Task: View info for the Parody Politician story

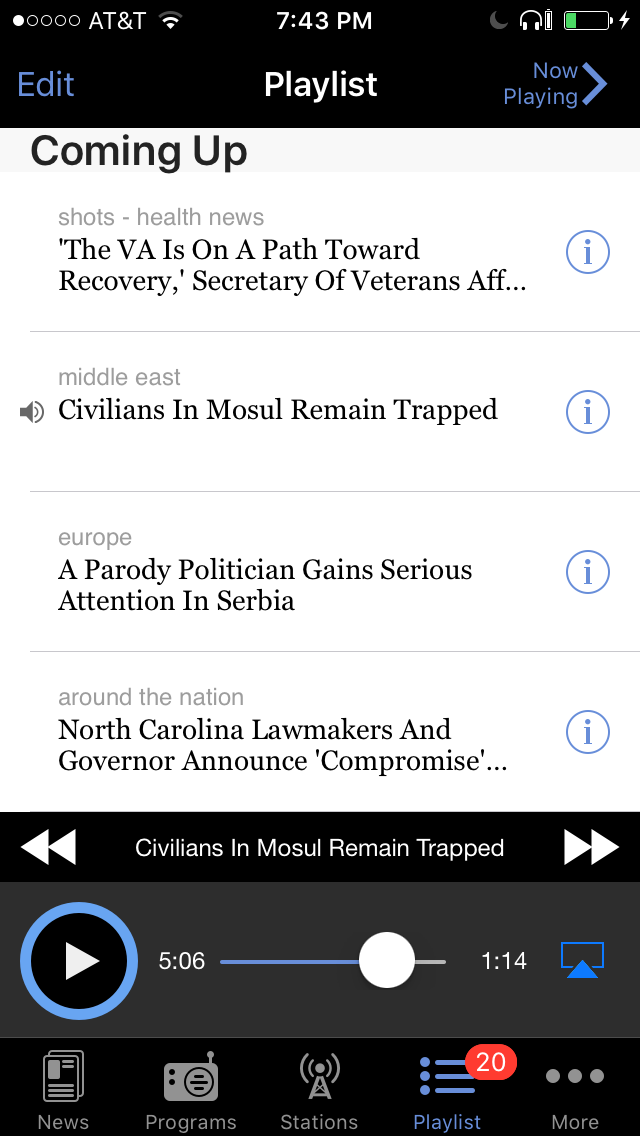Action: pyautogui.click(x=587, y=572)
